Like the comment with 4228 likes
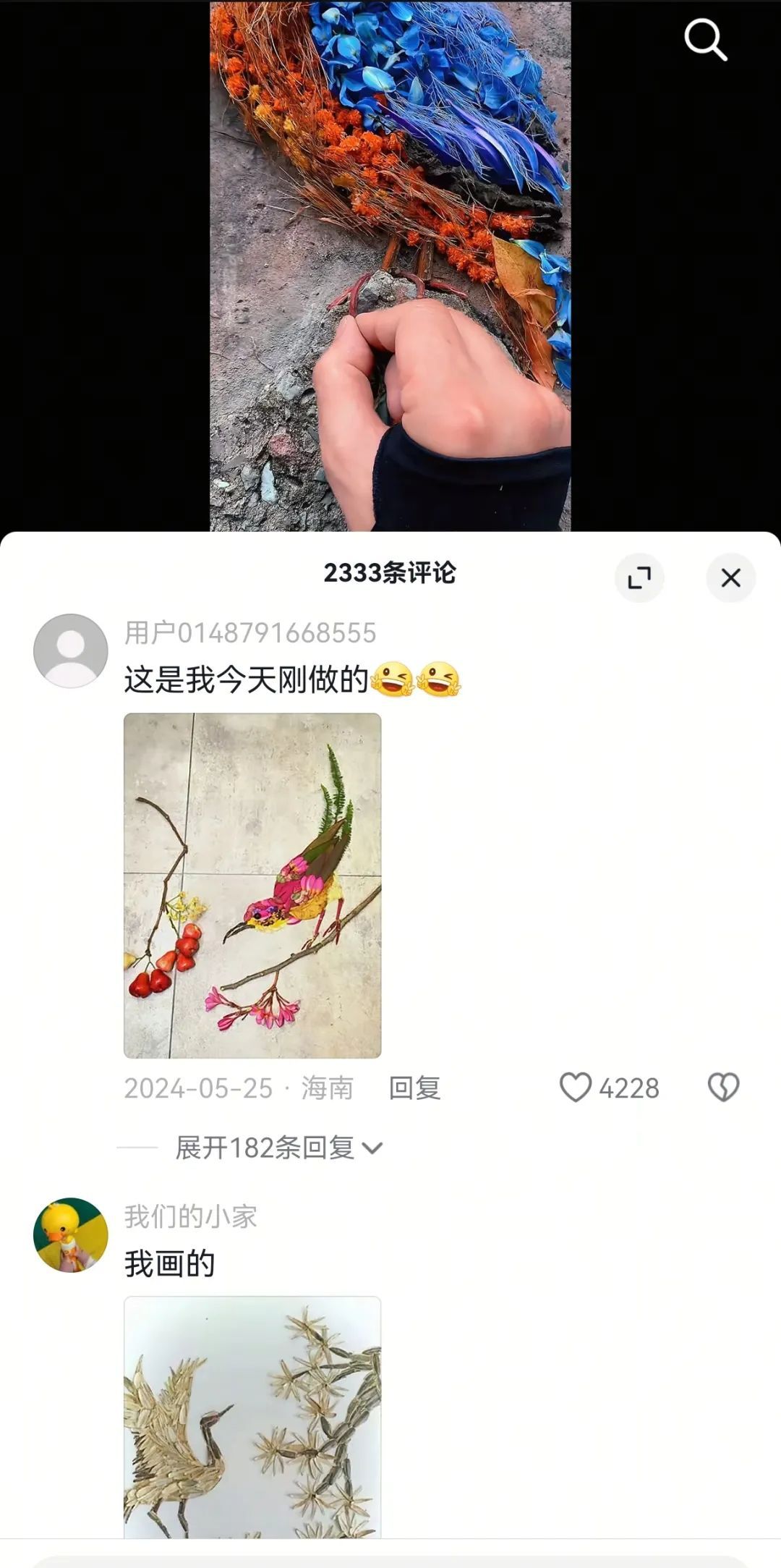Viewport: 781px width, 1568px height. click(576, 1087)
